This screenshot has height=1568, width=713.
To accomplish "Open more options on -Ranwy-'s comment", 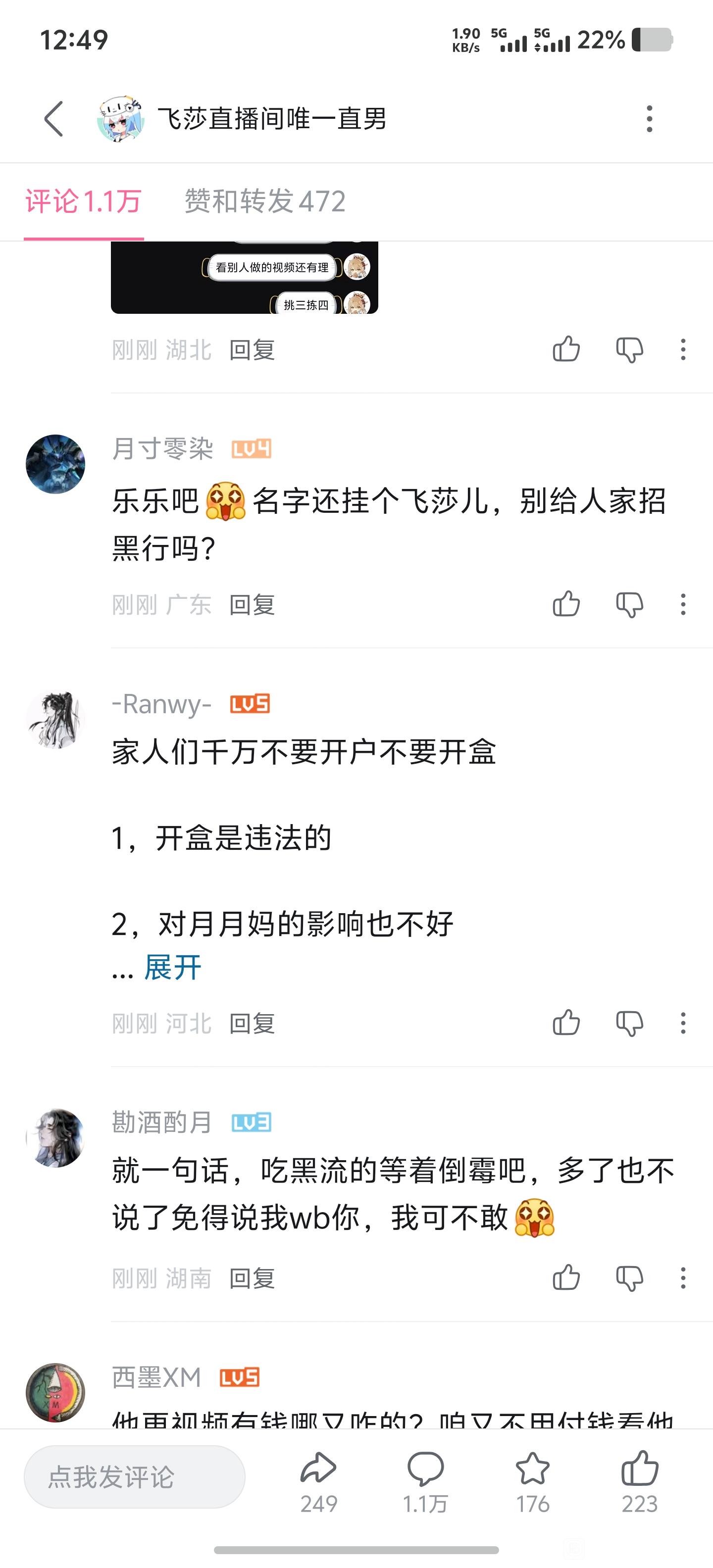I will click(683, 1023).
